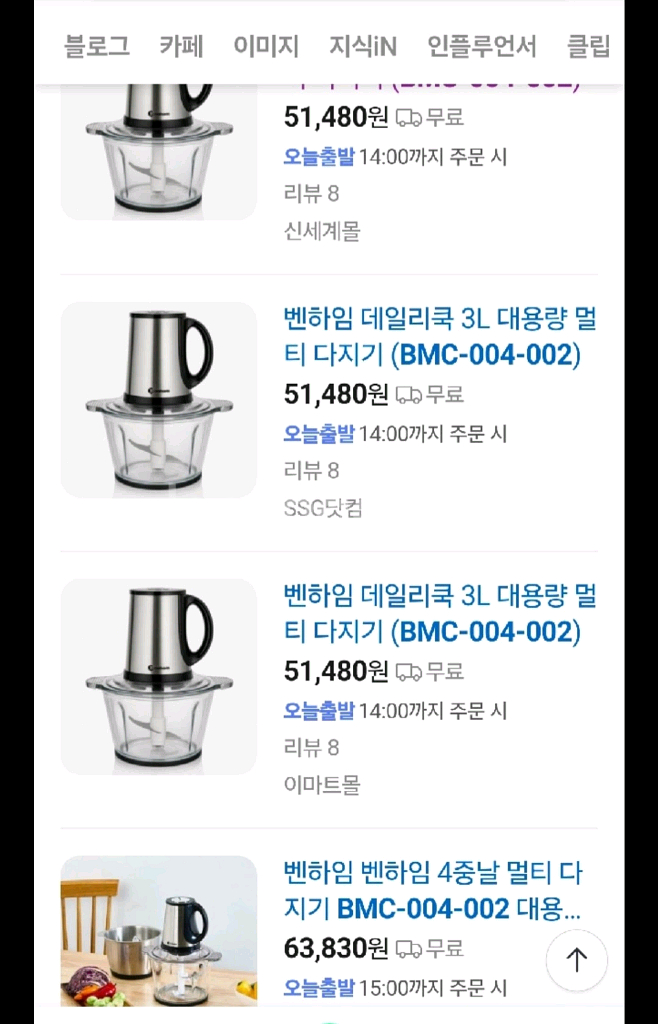Switch to the 블로그 tab
The image size is (658, 1024).
coord(97,46)
